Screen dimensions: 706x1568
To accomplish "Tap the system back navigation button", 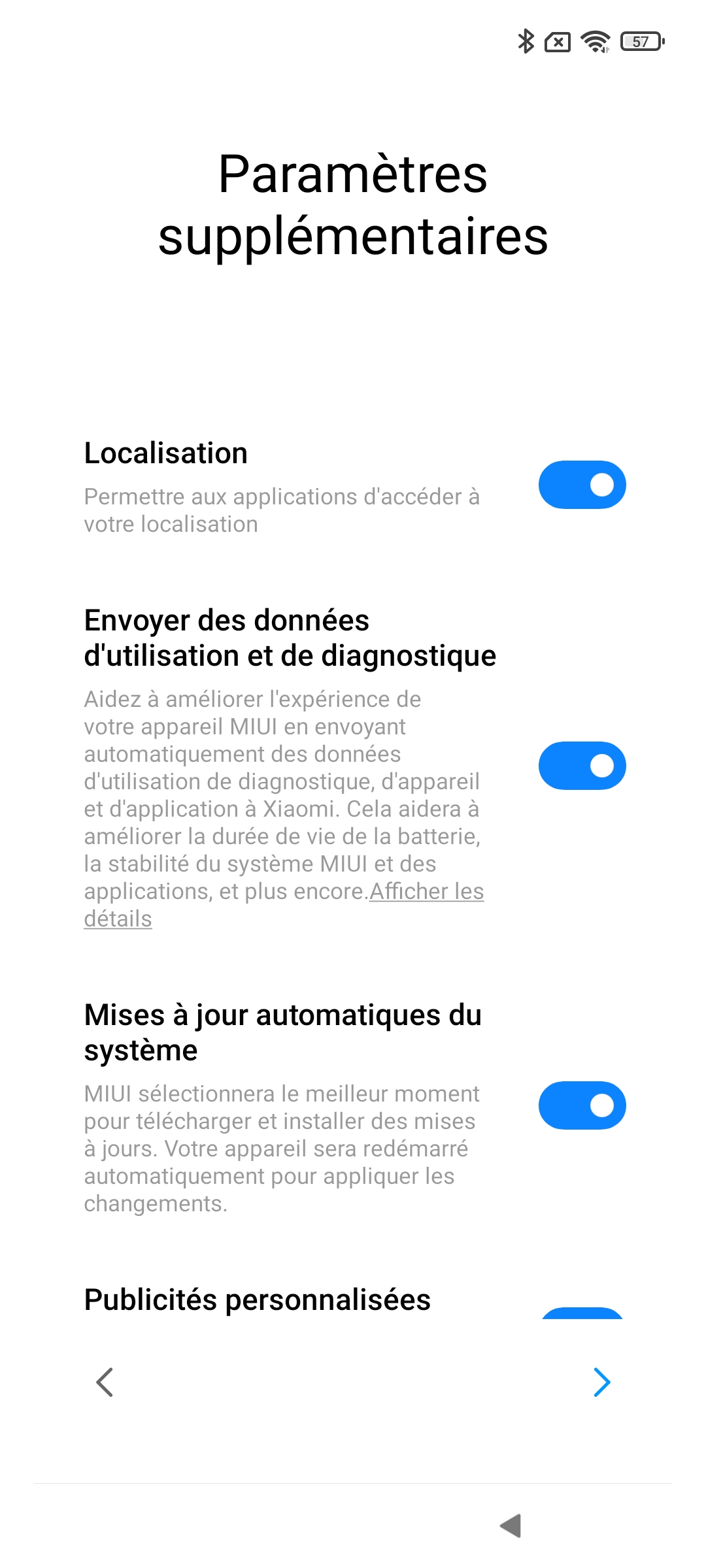I will click(511, 1526).
